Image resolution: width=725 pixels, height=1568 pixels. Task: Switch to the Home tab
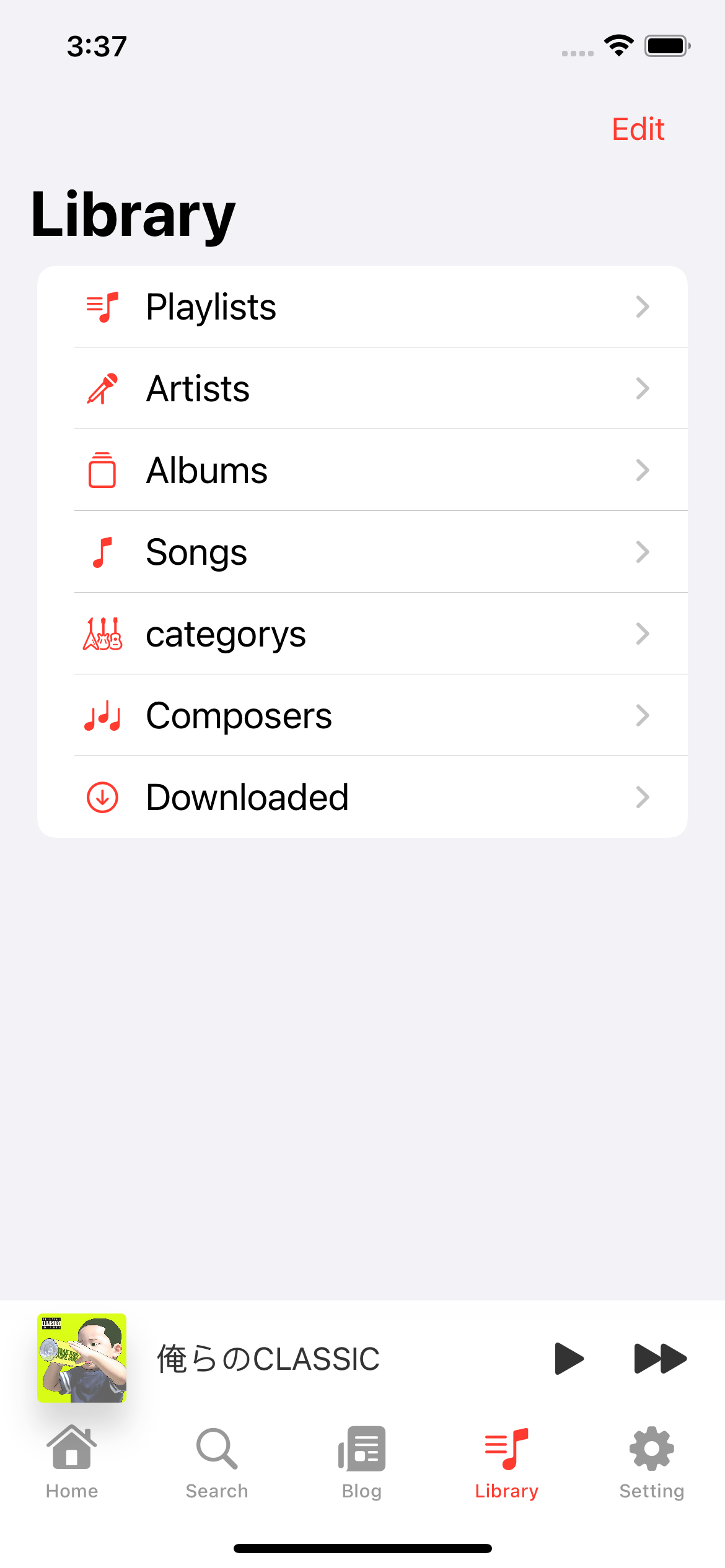point(72,1463)
